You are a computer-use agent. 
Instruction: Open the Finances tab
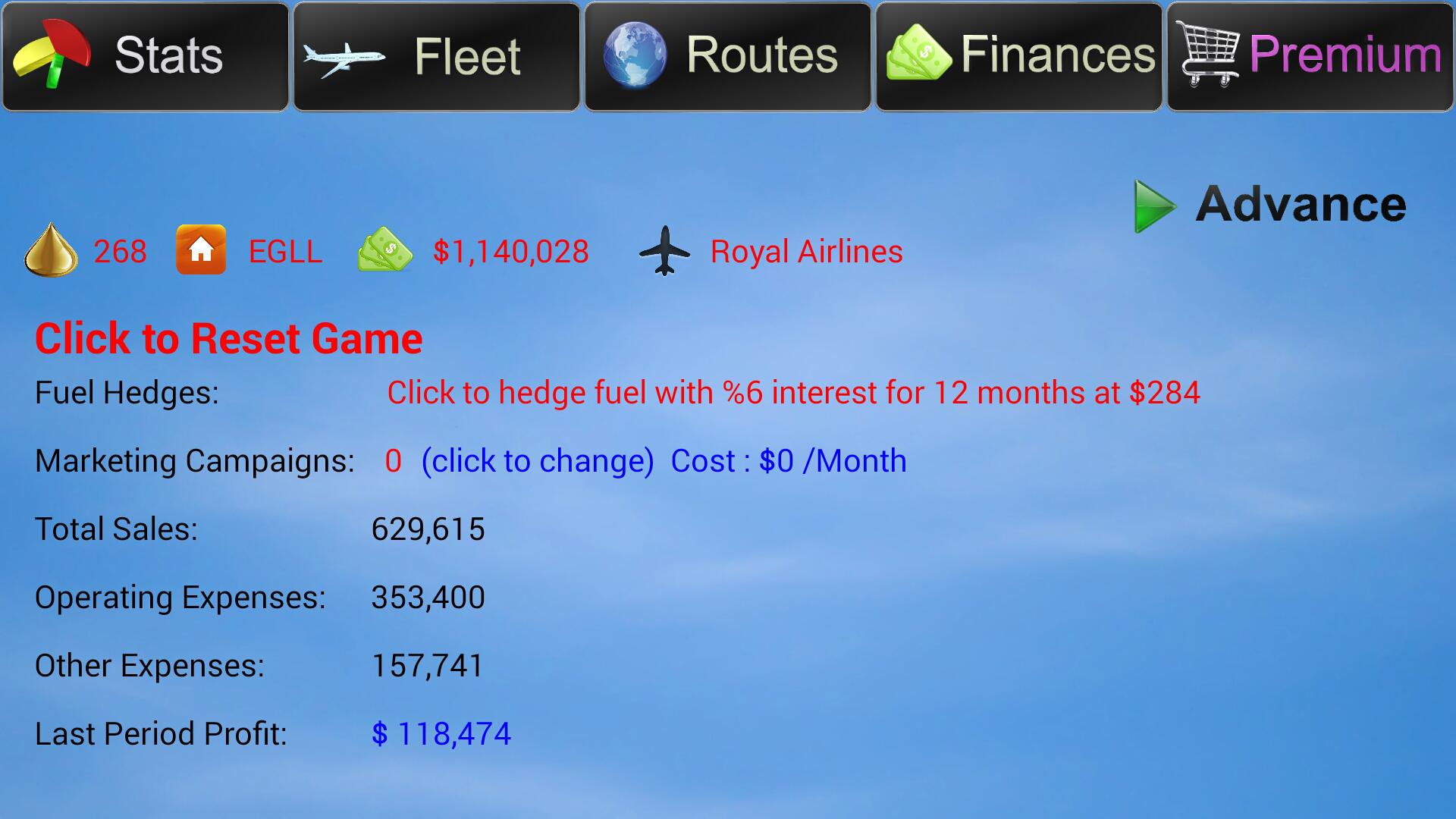click(x=1019, y=57)
